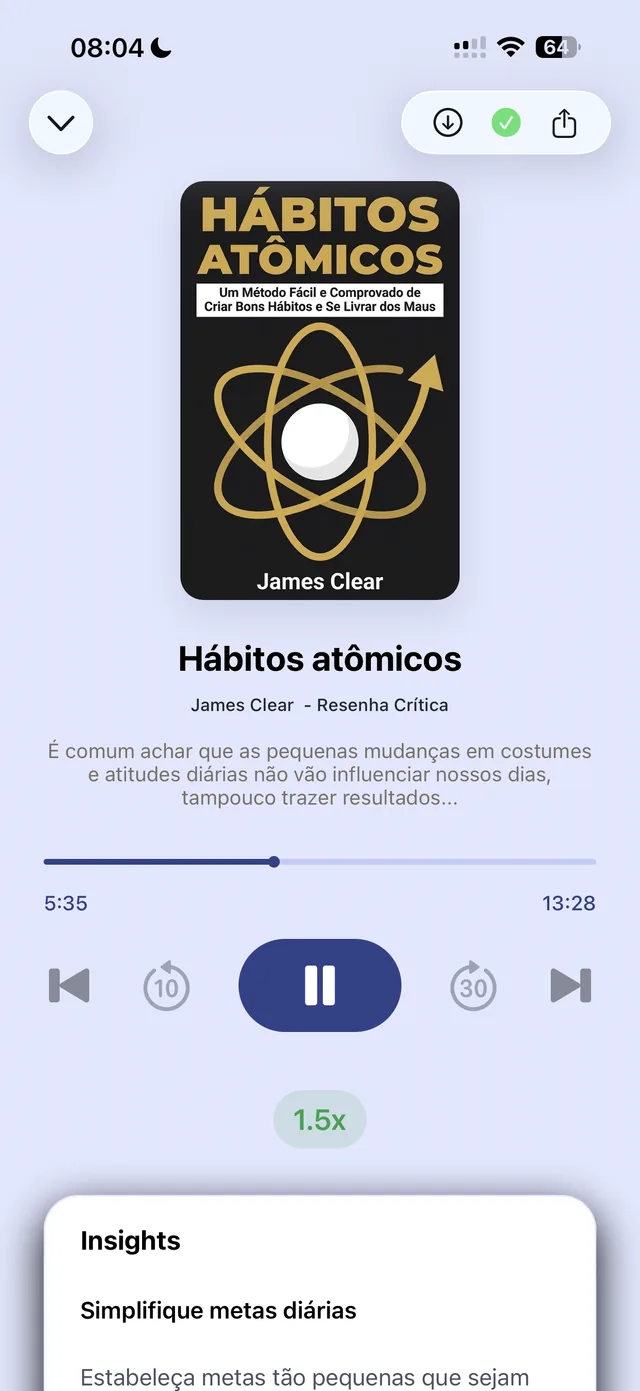Screen dimensions: 640x1391
Task: Skip forward 30 seconds
Action: [473, 986]
